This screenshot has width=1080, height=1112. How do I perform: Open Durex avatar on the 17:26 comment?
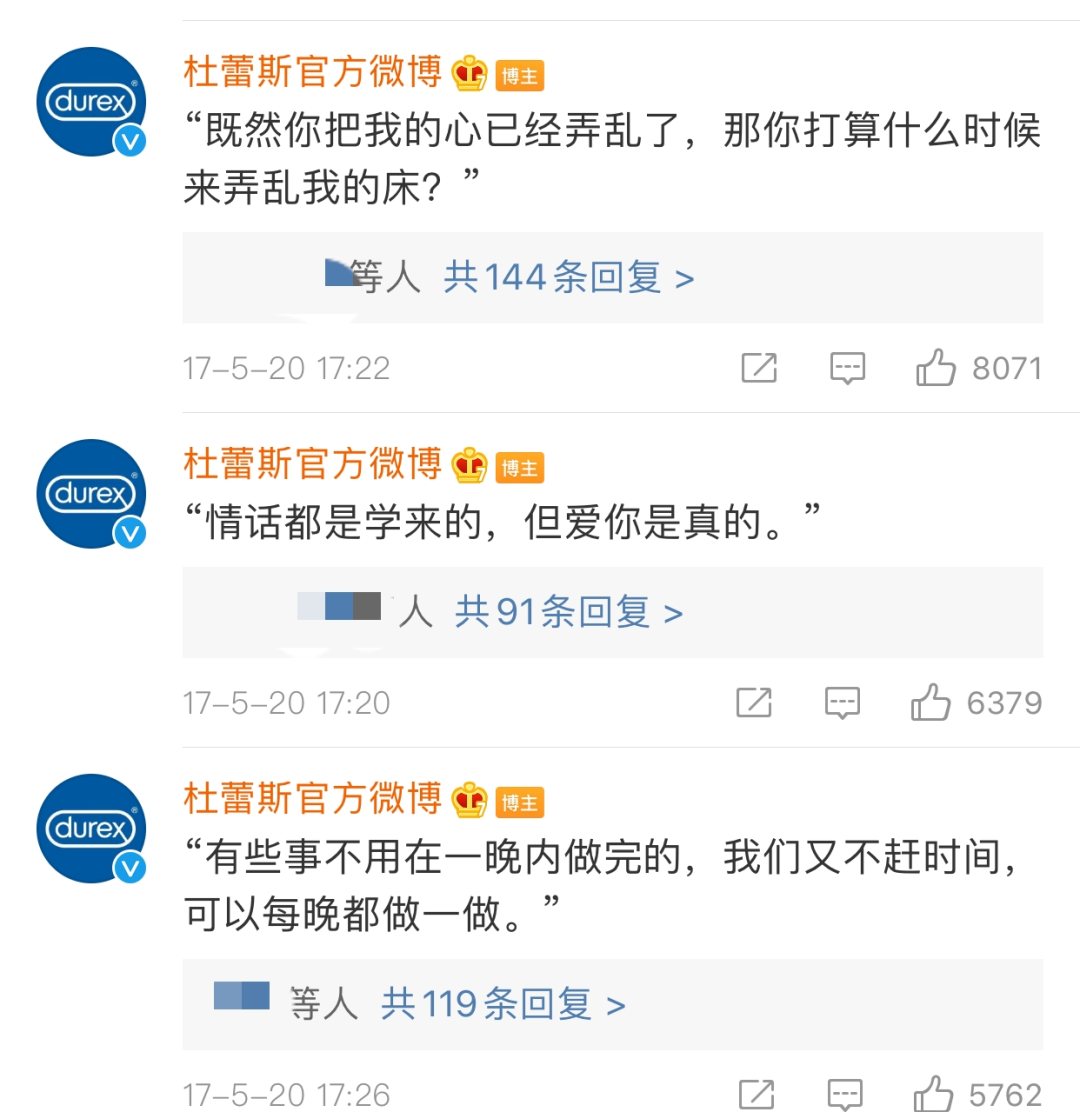point(91,829)
